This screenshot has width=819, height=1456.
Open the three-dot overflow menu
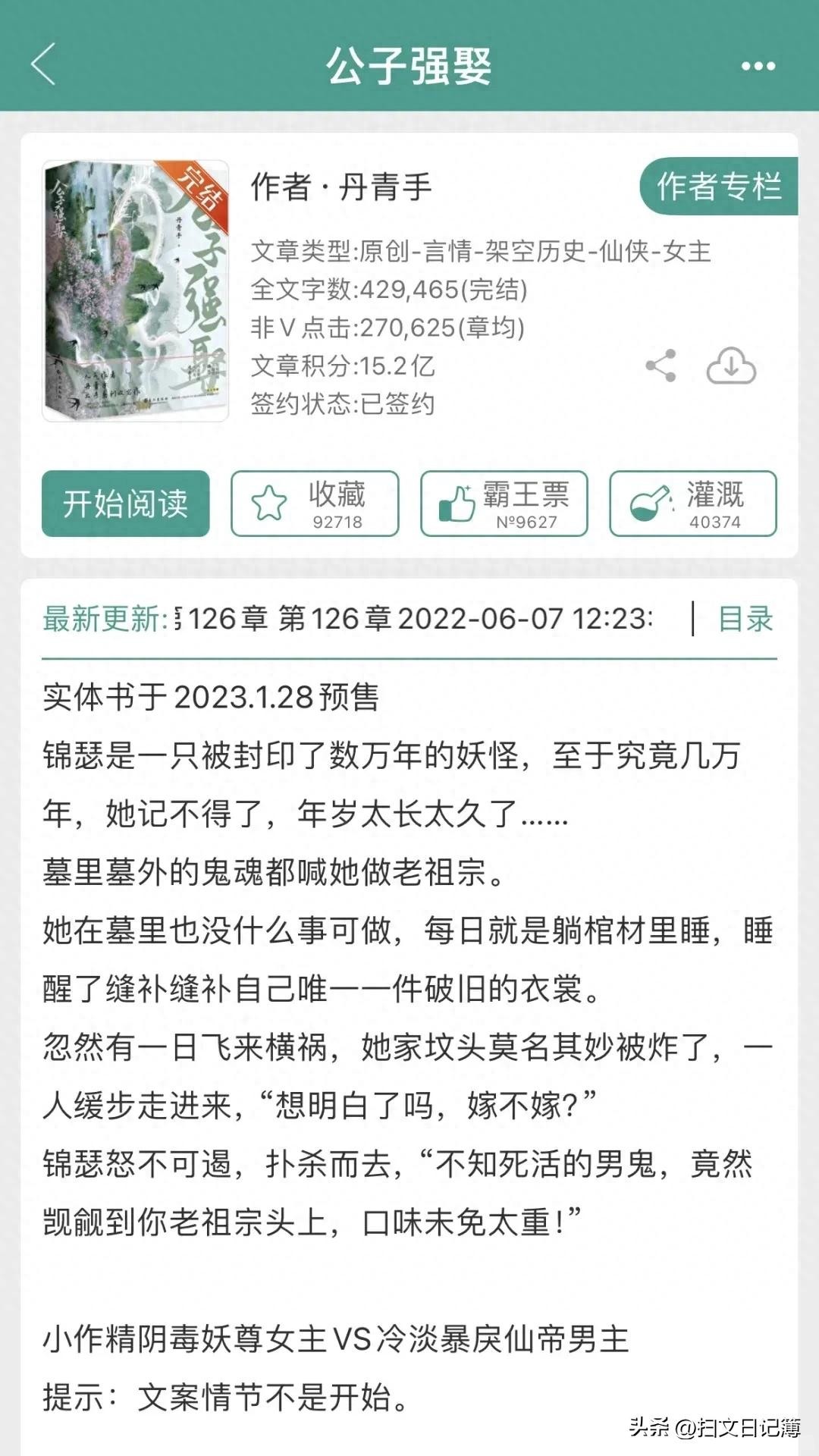[758, 66]
